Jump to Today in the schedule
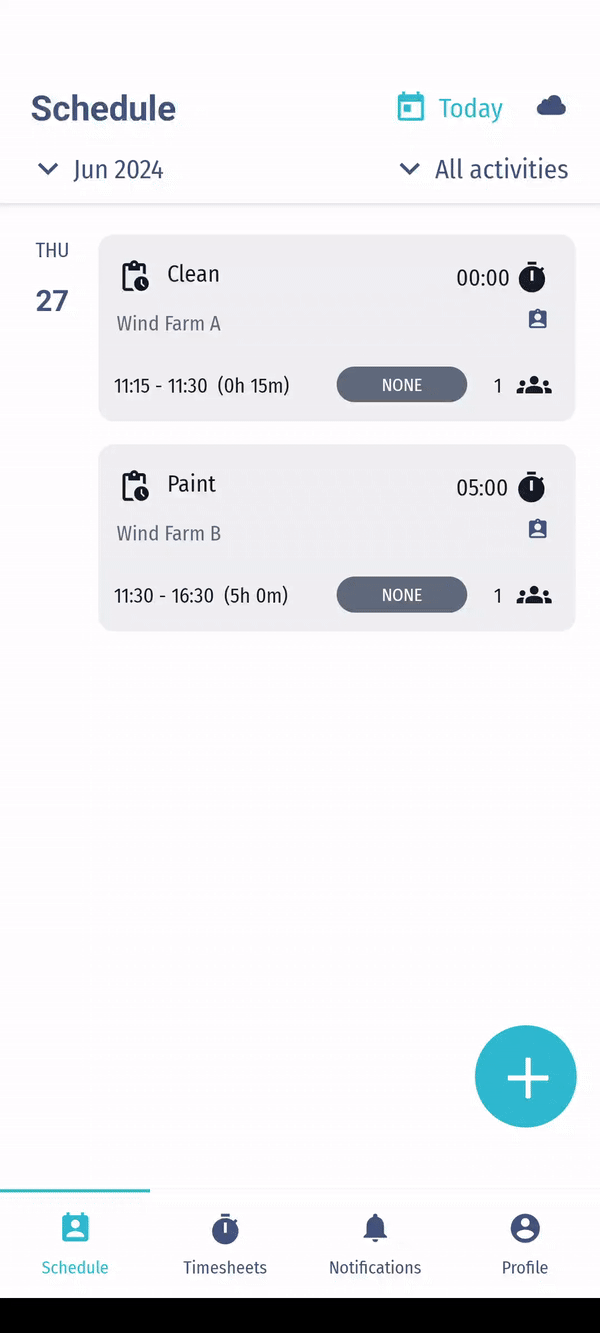This screenshot has width=600, height=1333. 450,108
